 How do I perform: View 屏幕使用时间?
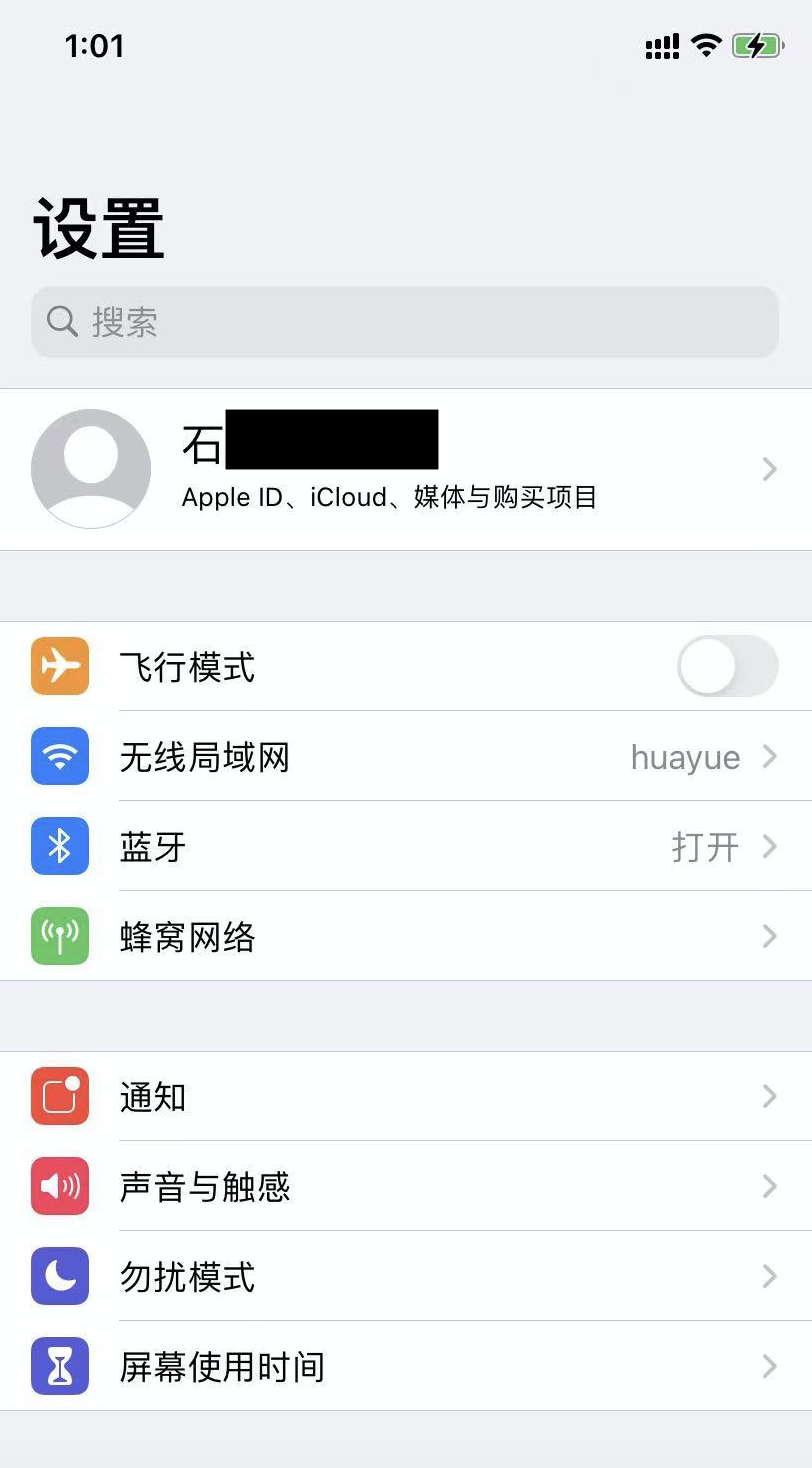405,1367
